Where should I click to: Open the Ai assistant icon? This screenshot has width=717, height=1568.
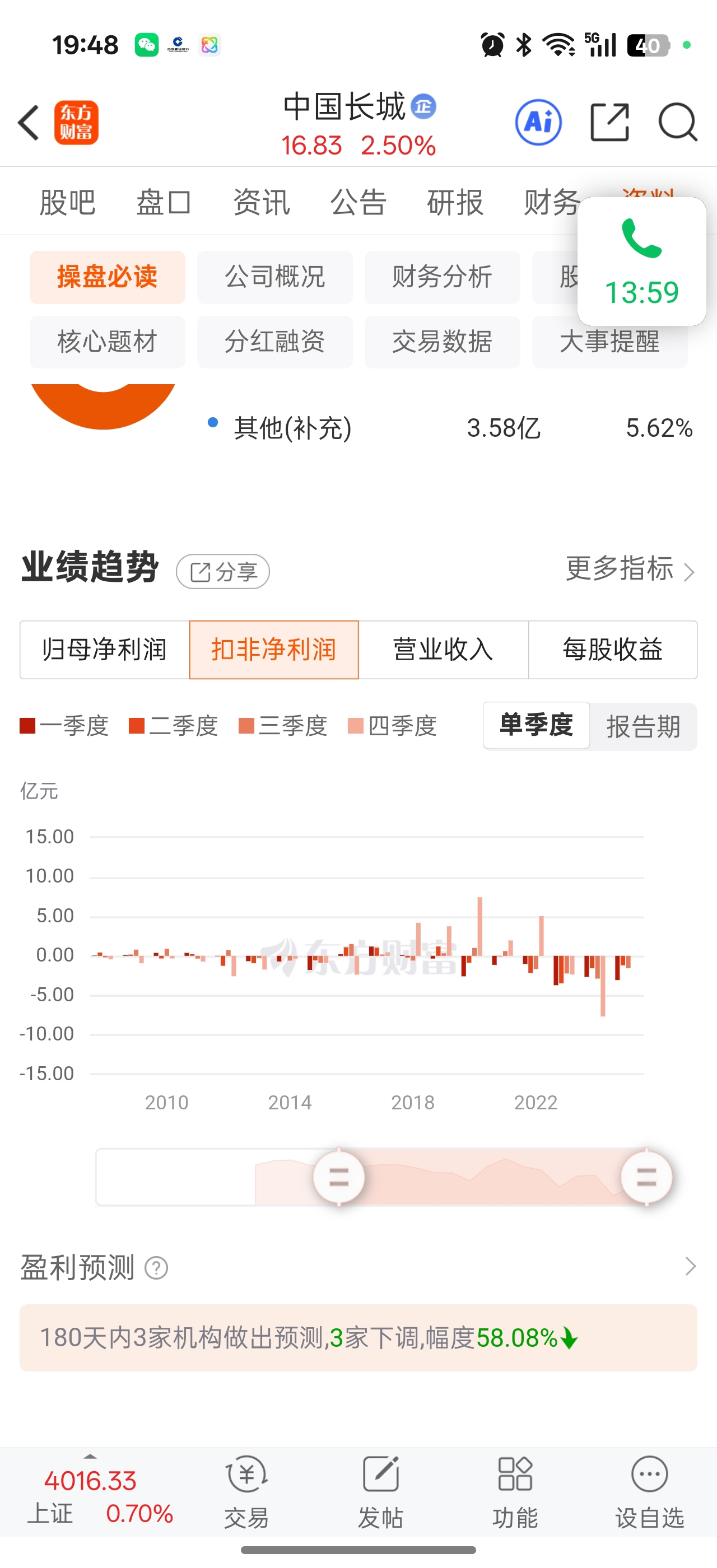pyautogui.click(x=538, y=122)
